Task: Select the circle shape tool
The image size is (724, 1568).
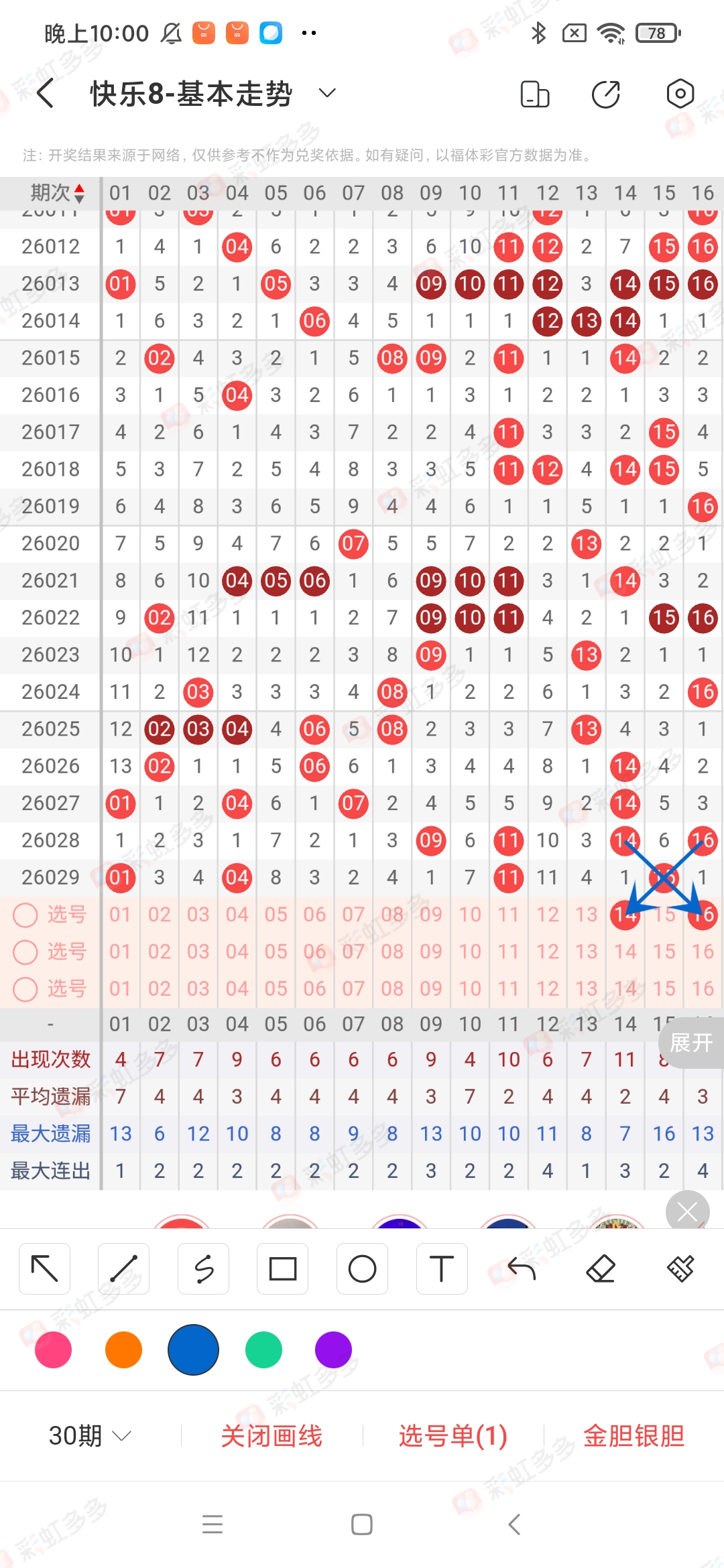Action: [362, 1268]
